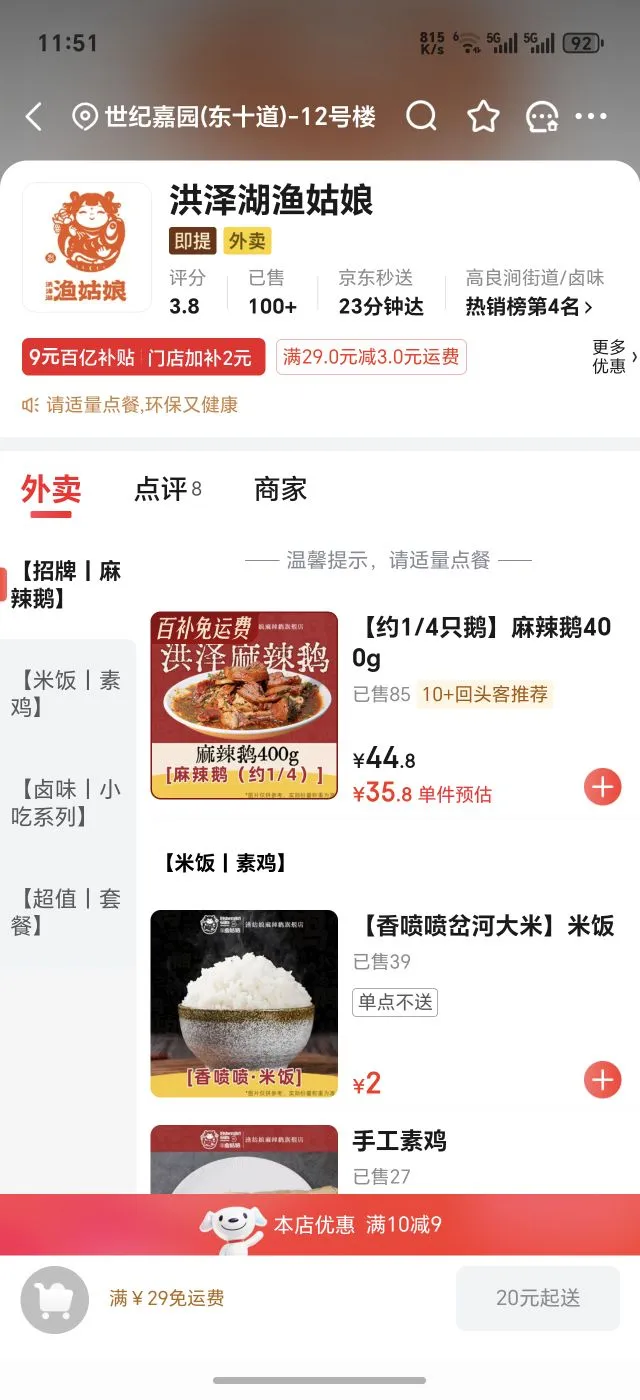This screenshot has height=1400, width=640.
Task: Select the 招牌丨麻辣鹅 category
Action: coord(66,585)
